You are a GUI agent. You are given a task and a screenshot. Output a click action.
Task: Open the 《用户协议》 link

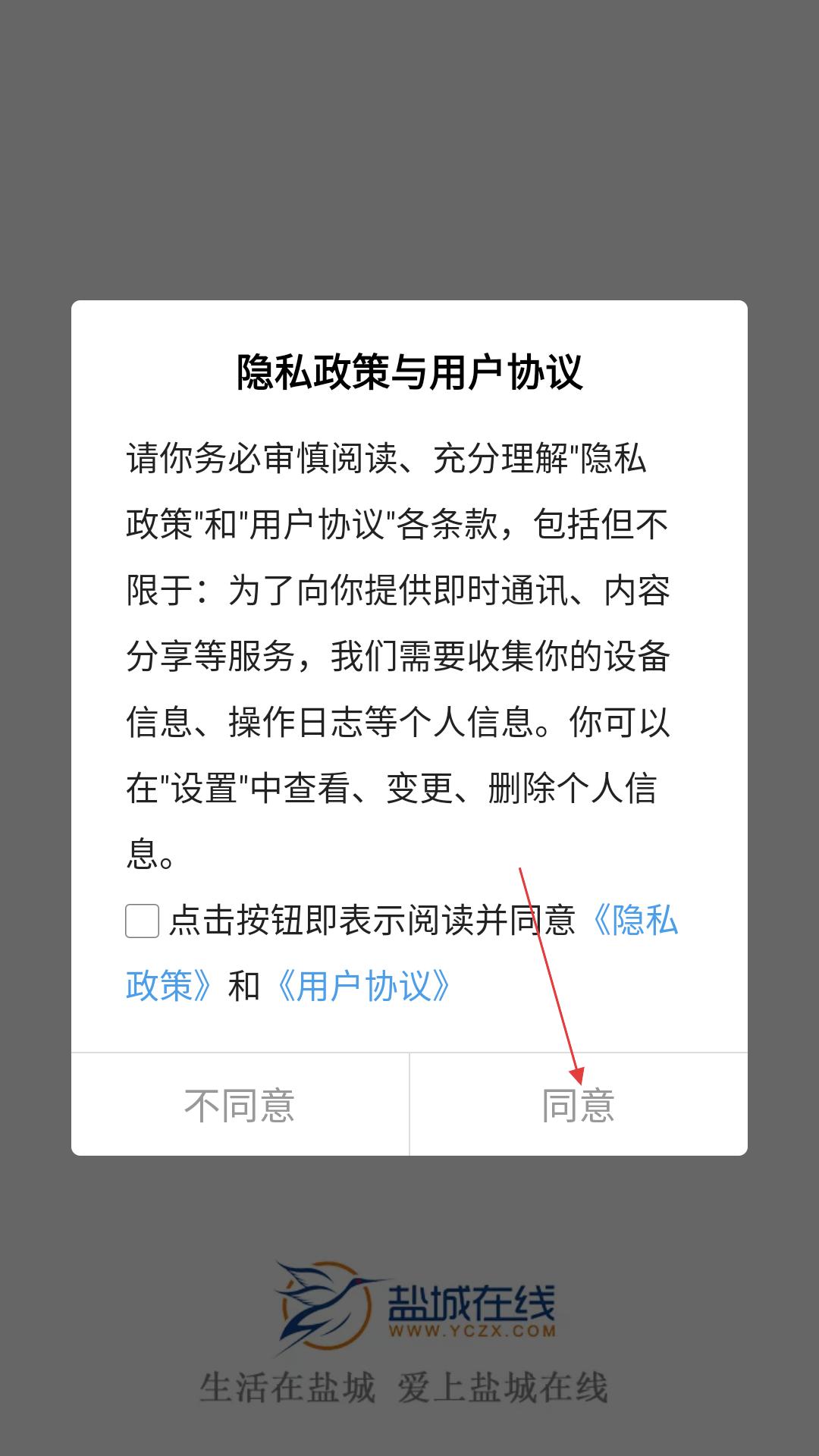(x=364, y=987)
